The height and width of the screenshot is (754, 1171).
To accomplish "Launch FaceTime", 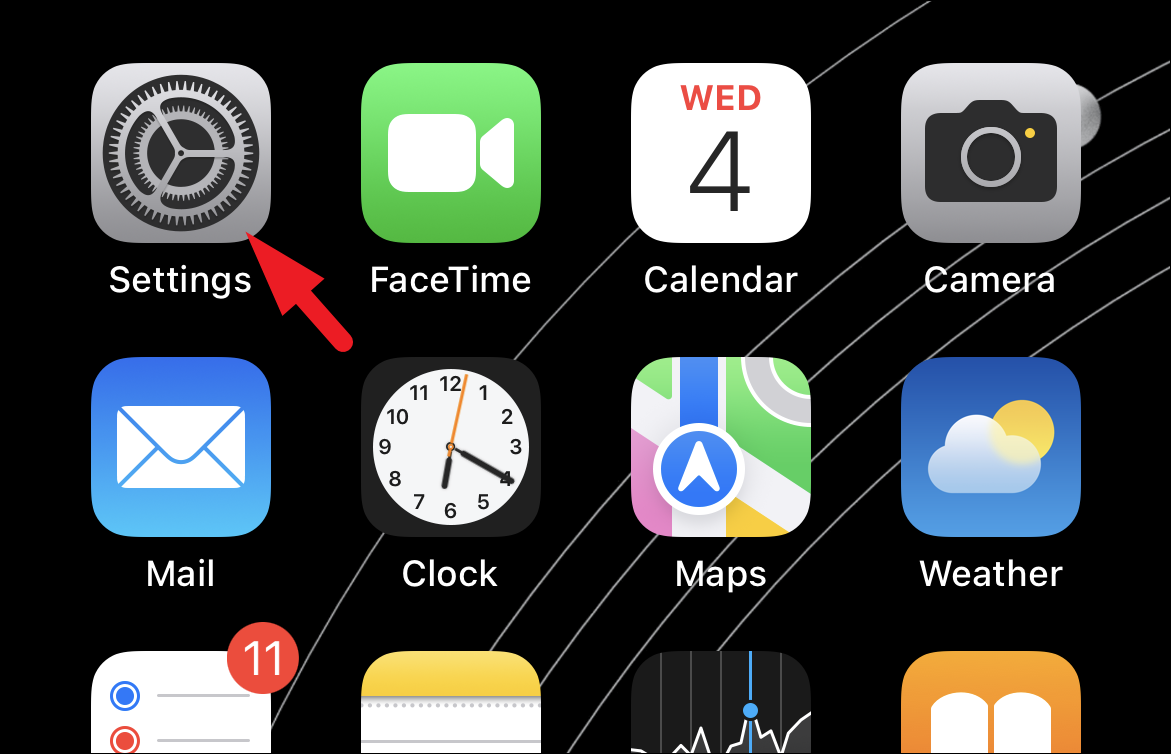I will tap(450, 153).
